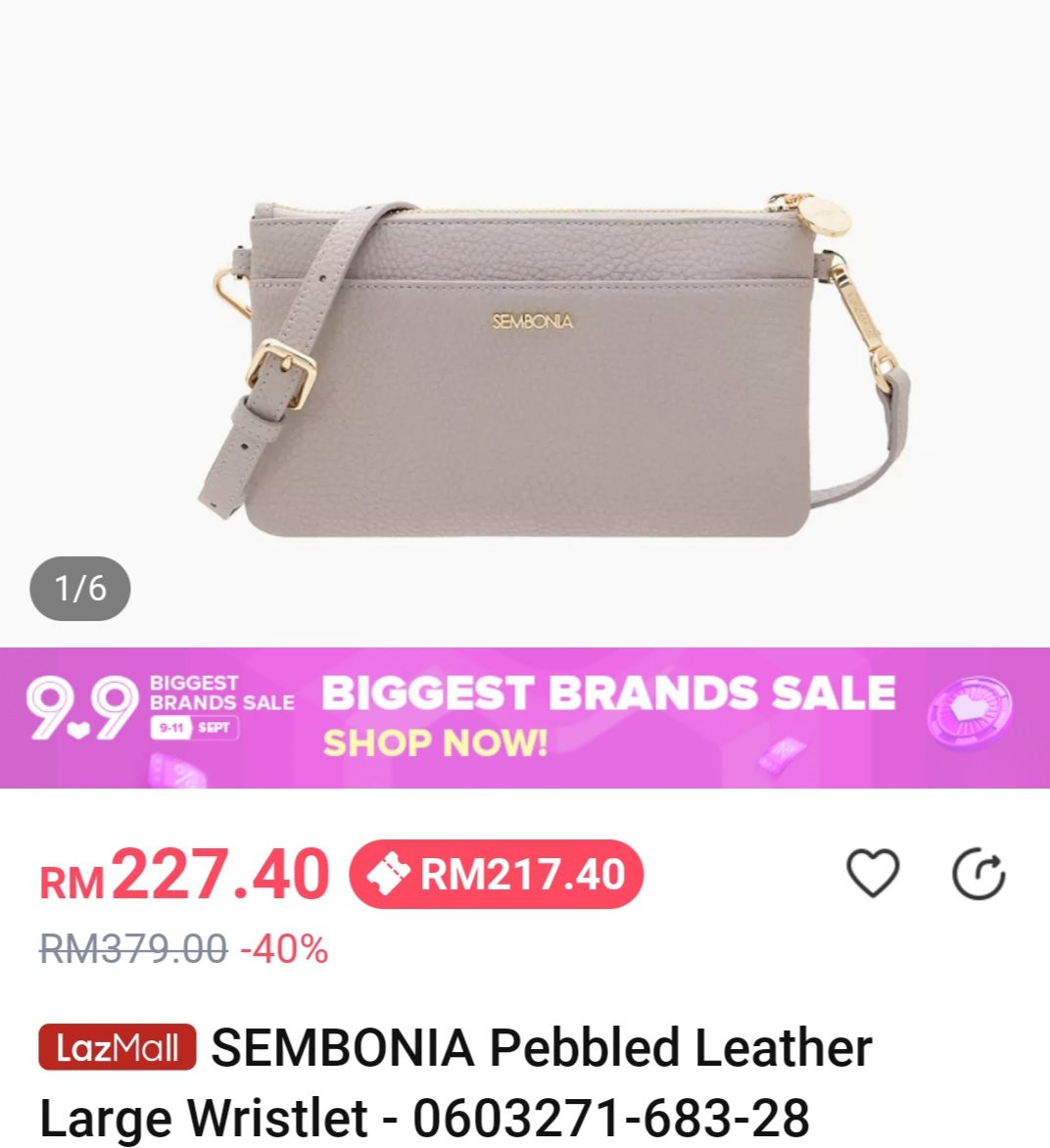Screen dimensions: 1050x1148
Task: Open the 9.9 Biggest Brands Sale banner
Action: tap(525, 718)
